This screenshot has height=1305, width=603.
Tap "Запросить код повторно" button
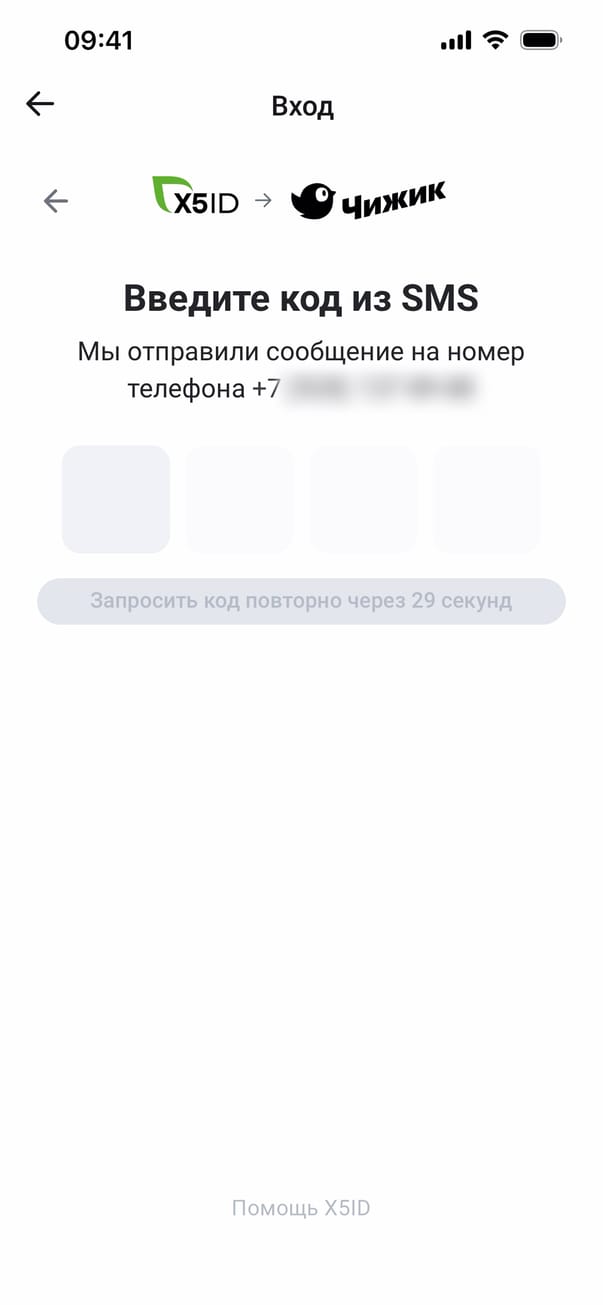301,601
